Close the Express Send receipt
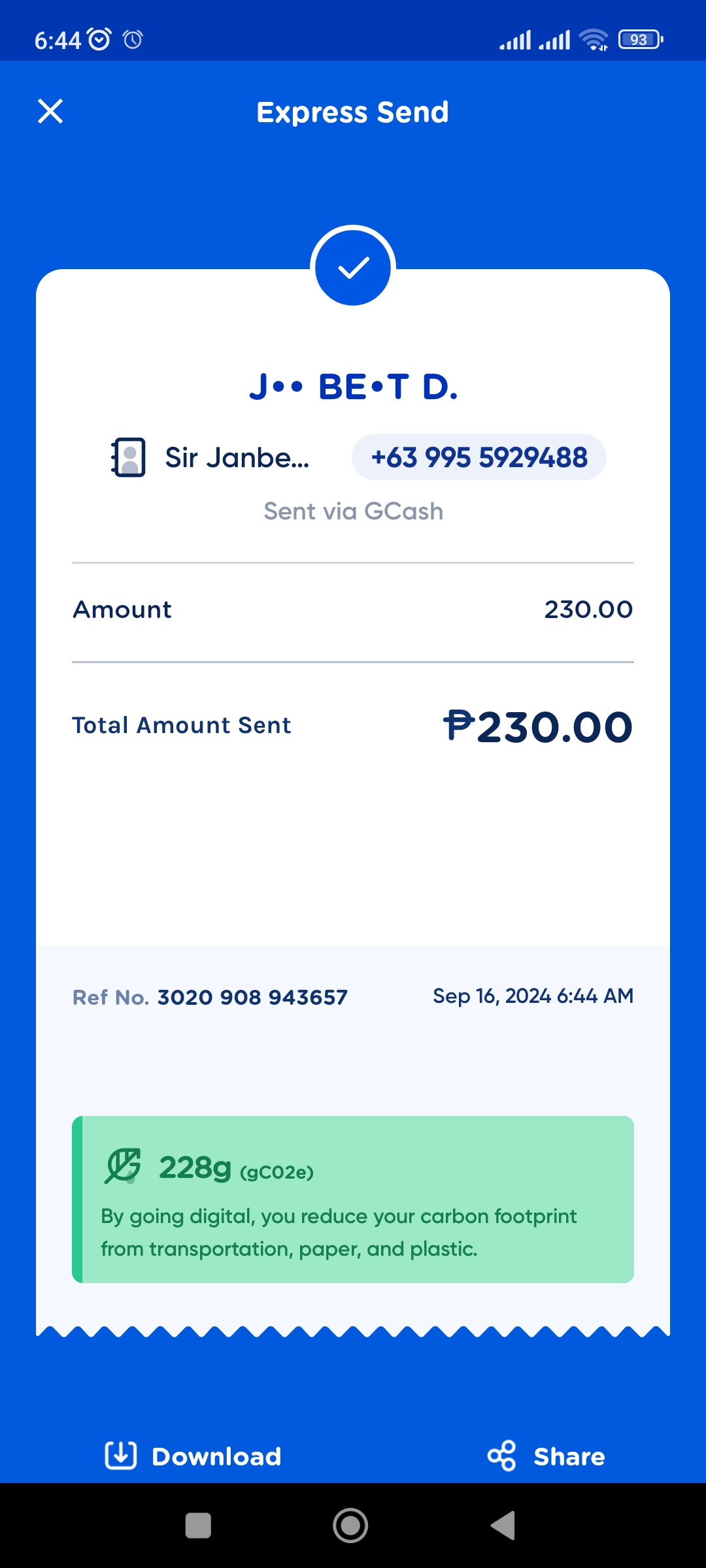The height and width of the screenshot is (1568, 706). tap(50, 111)
